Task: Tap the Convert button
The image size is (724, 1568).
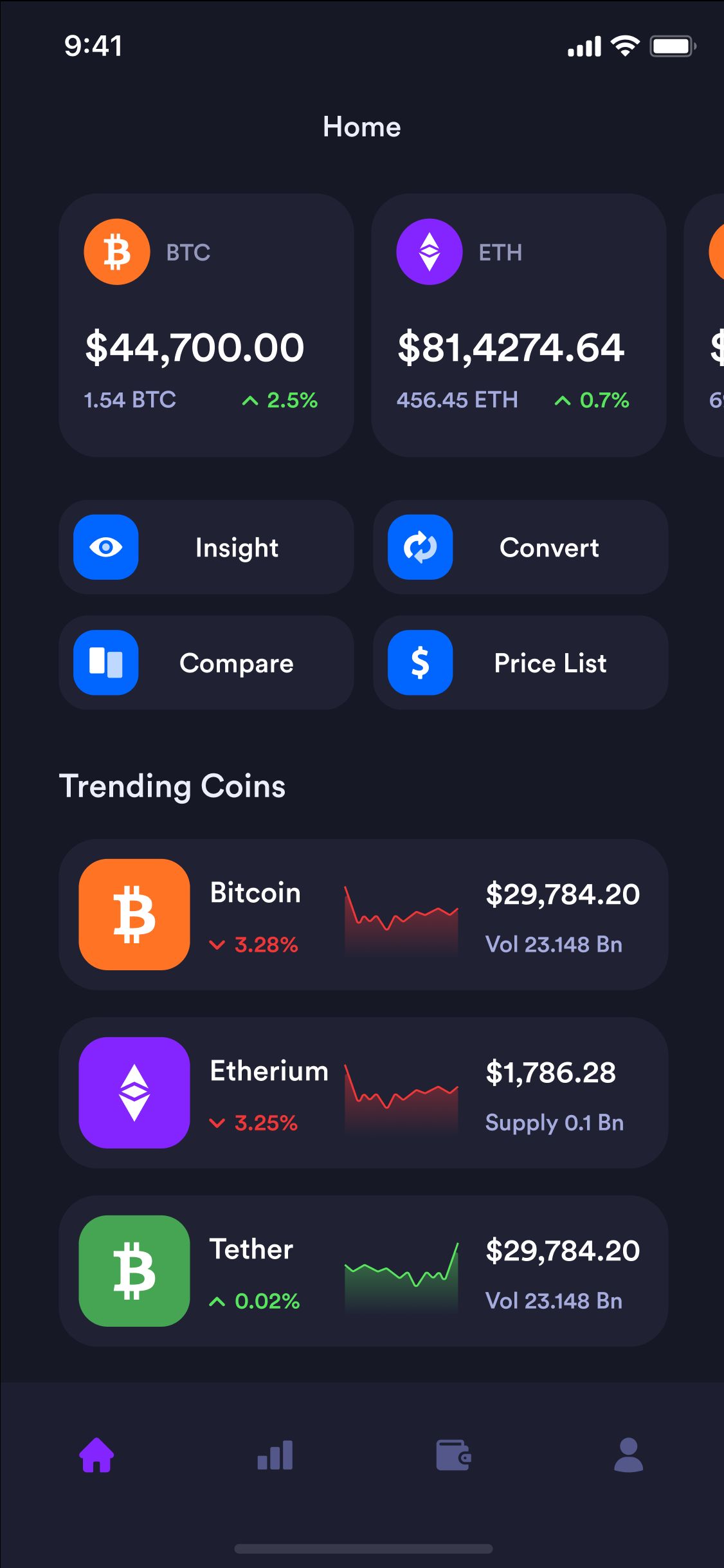Action: click(x=520, y=547)
